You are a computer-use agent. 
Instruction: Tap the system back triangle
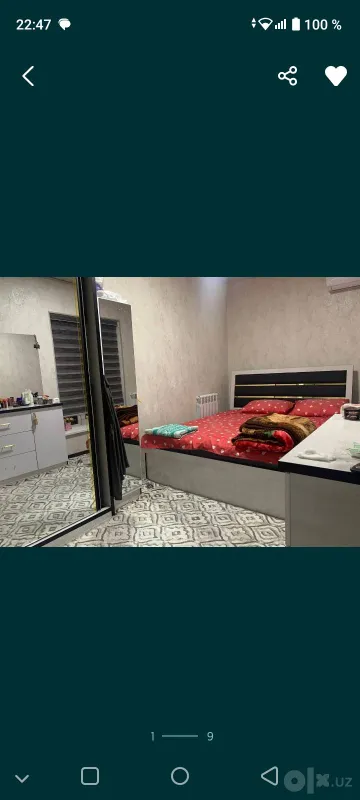pos(270,776)
